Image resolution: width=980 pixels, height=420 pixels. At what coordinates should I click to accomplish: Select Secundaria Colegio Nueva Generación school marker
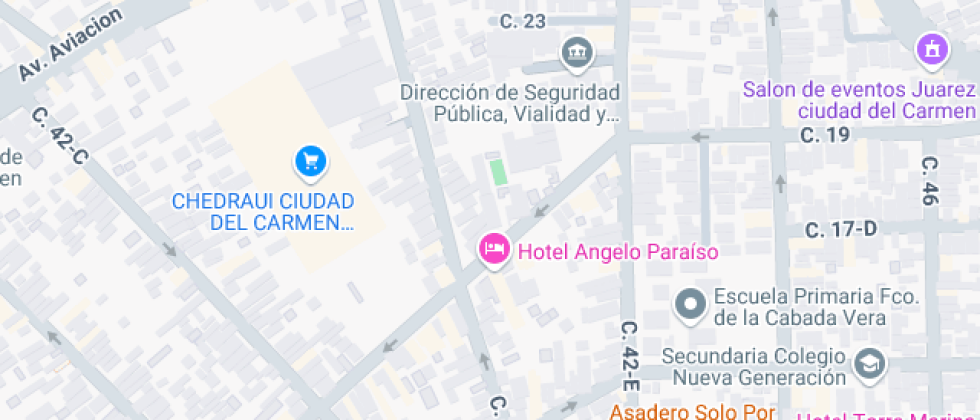[871, 366]
